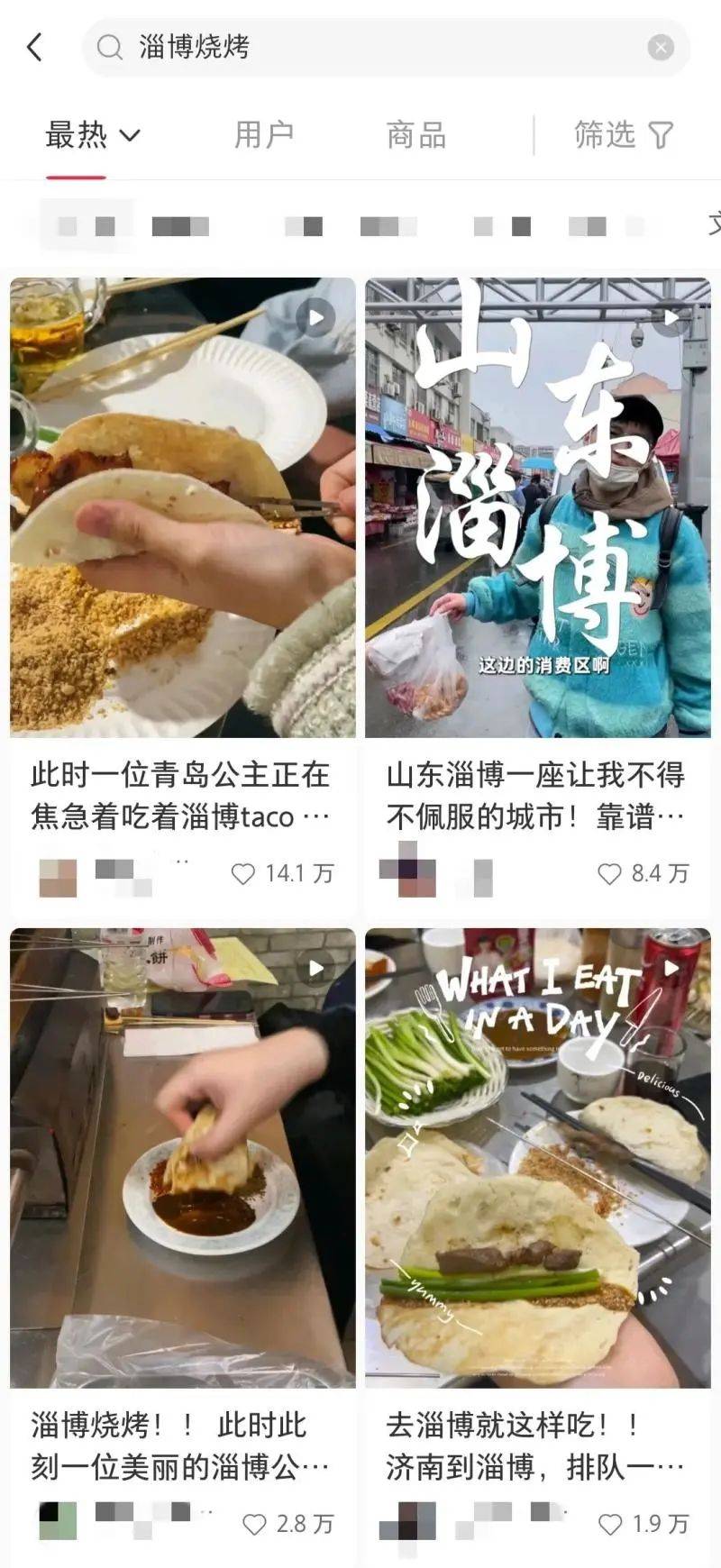Like the post with 1.9 万 likes
Viewport: 721px width, 1568px height.
[611, 1524]
